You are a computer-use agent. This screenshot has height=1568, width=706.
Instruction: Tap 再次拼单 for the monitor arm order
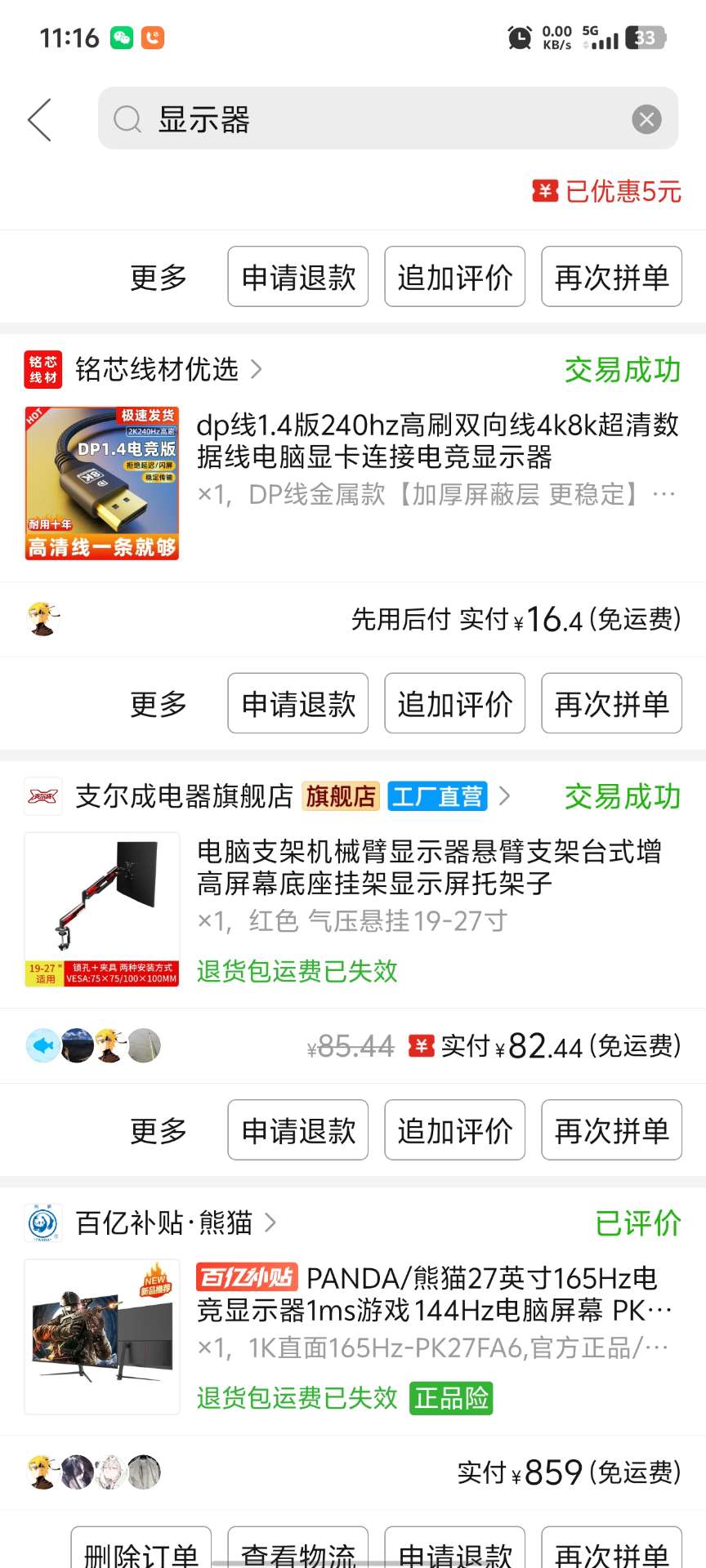click(x=611, y=1130)
